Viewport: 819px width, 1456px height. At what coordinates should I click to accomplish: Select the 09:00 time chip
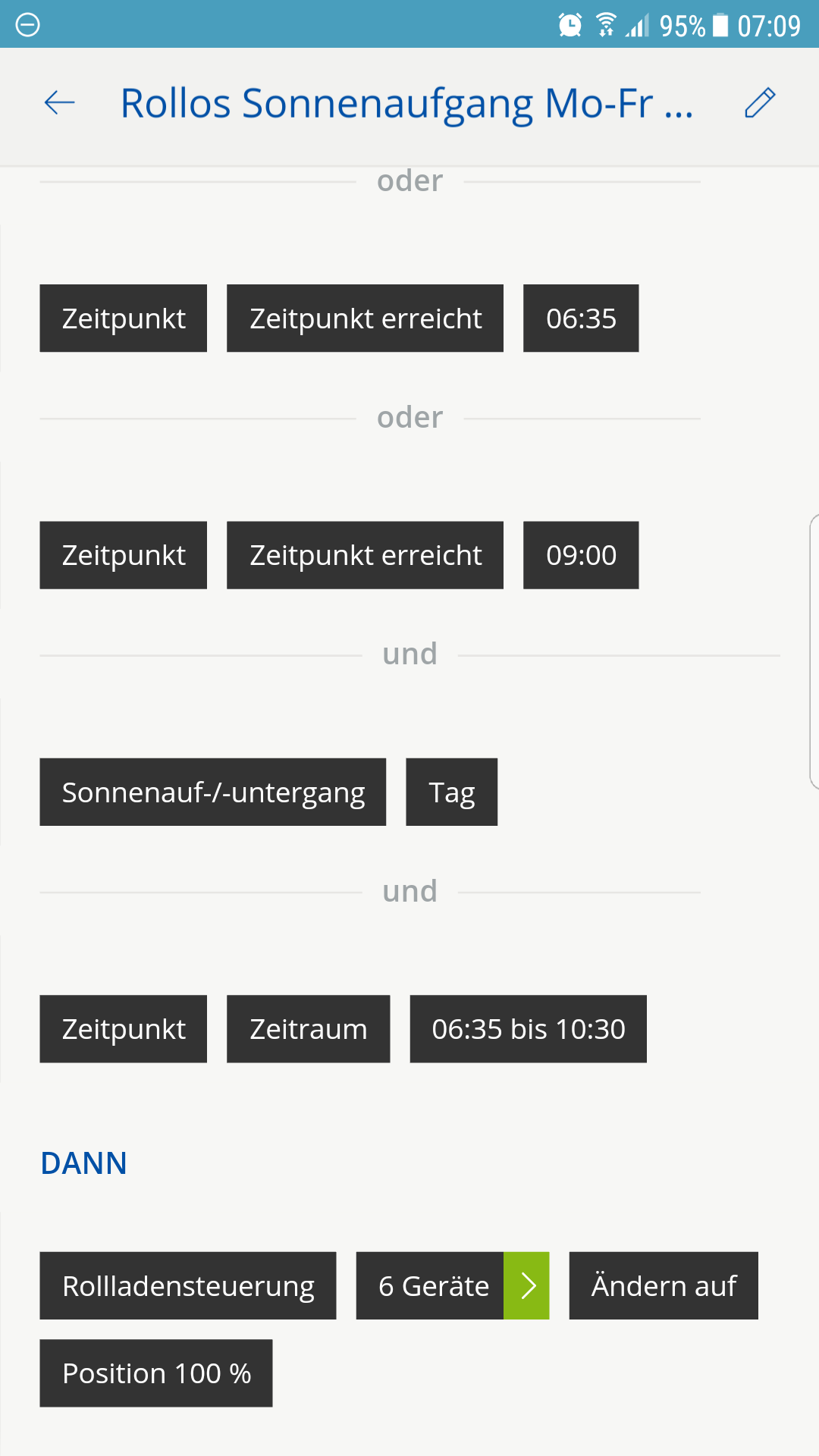[581, 555]
